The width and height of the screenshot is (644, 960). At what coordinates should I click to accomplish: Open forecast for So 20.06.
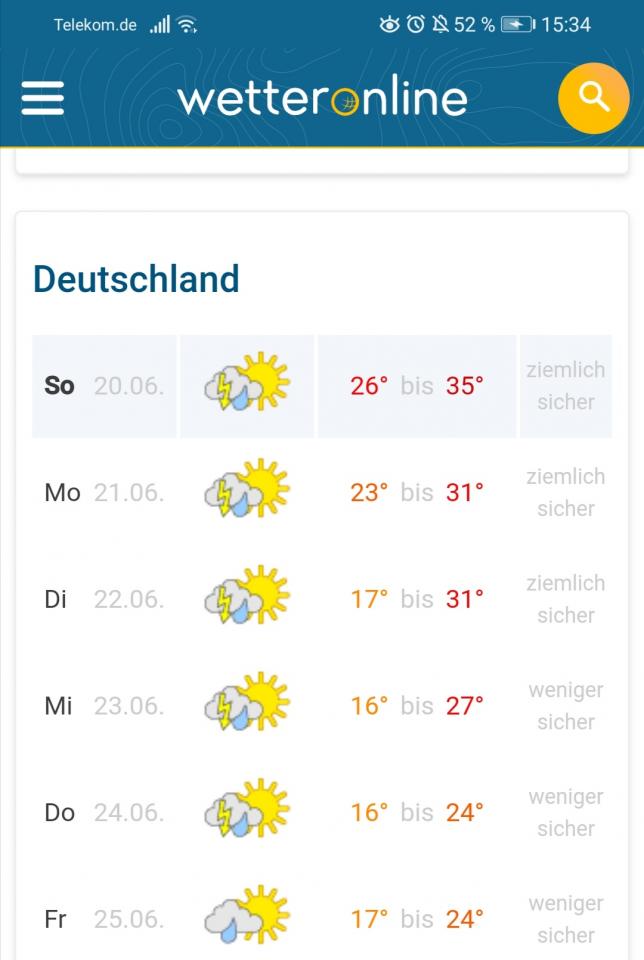tap(320, 386)
